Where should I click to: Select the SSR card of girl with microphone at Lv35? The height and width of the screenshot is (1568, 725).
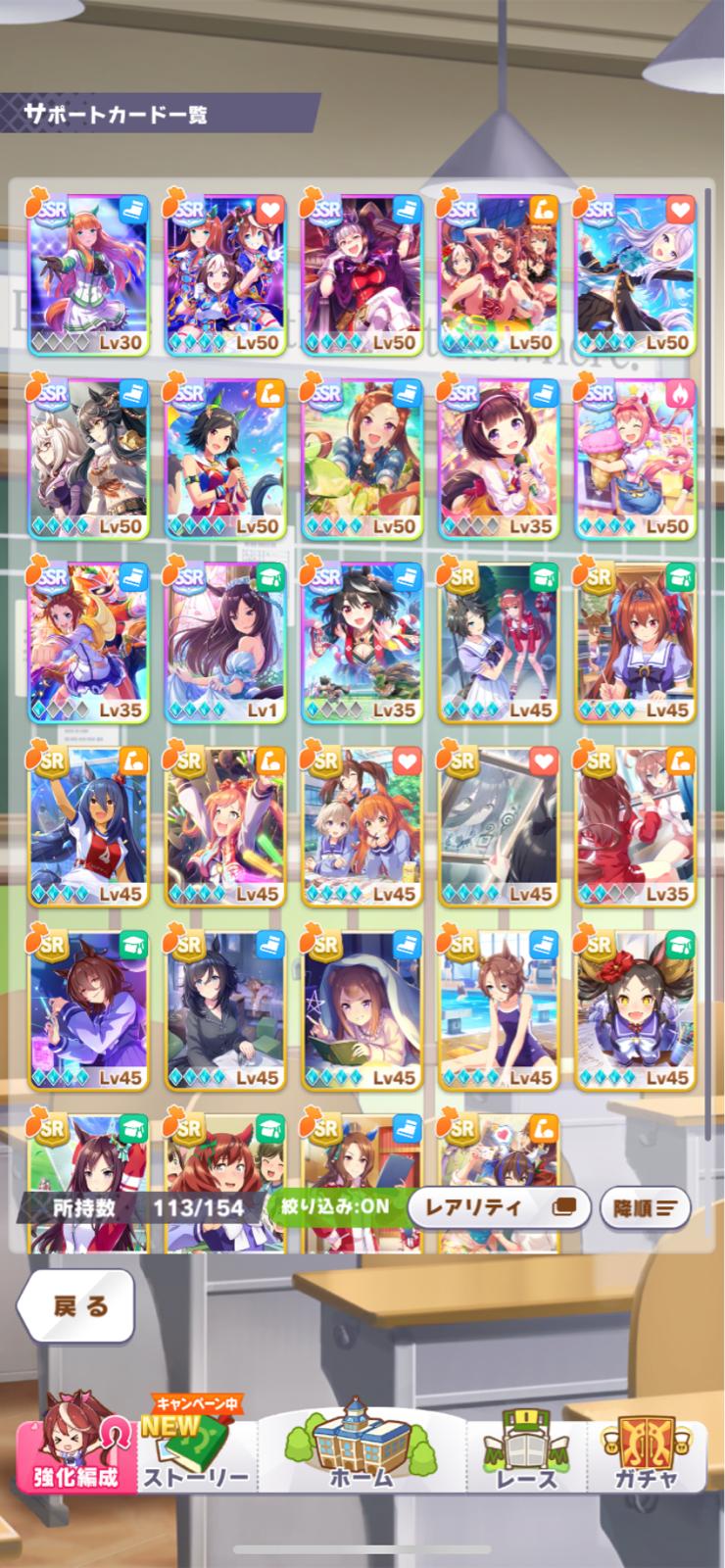pos(499,459)
